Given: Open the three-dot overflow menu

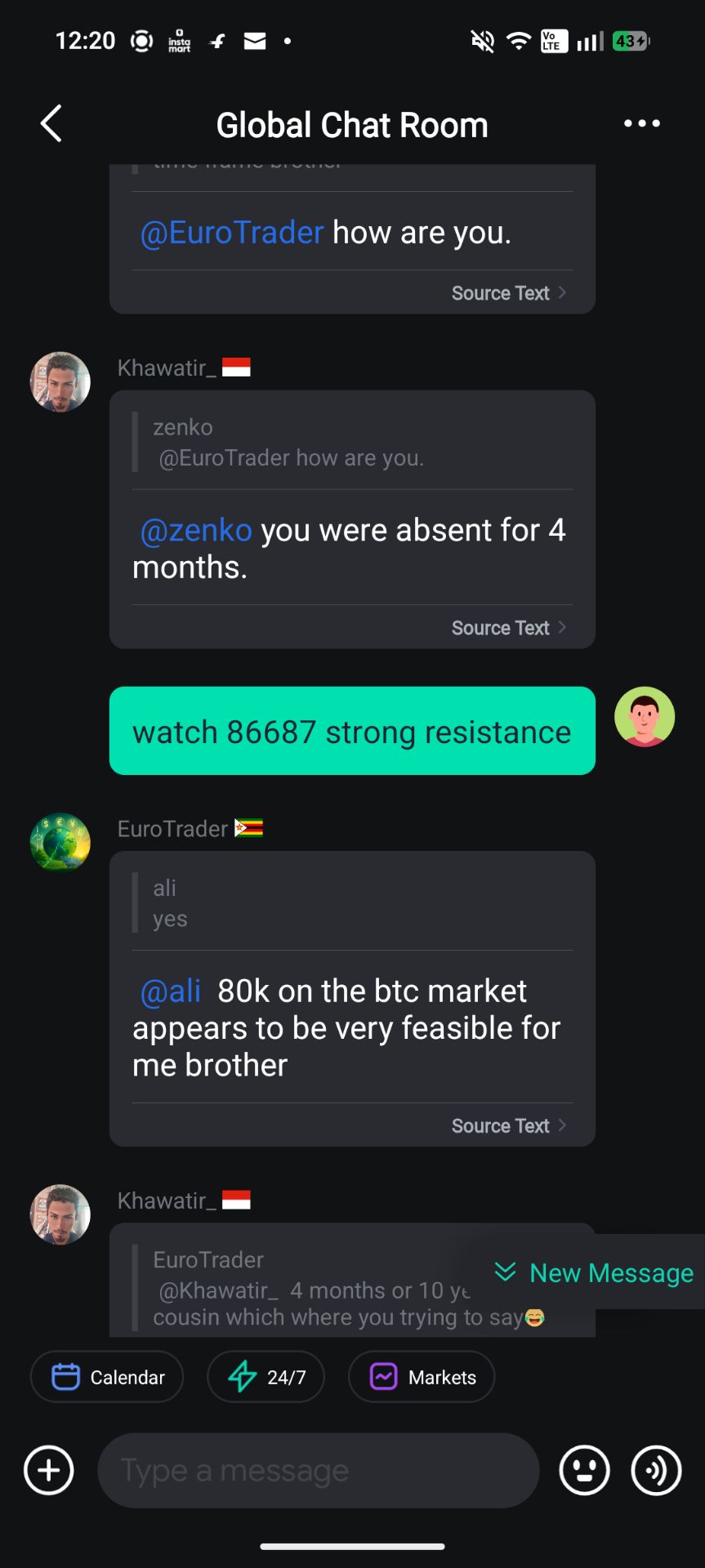Looking at the screenshot, I should (x=641, y=123).
